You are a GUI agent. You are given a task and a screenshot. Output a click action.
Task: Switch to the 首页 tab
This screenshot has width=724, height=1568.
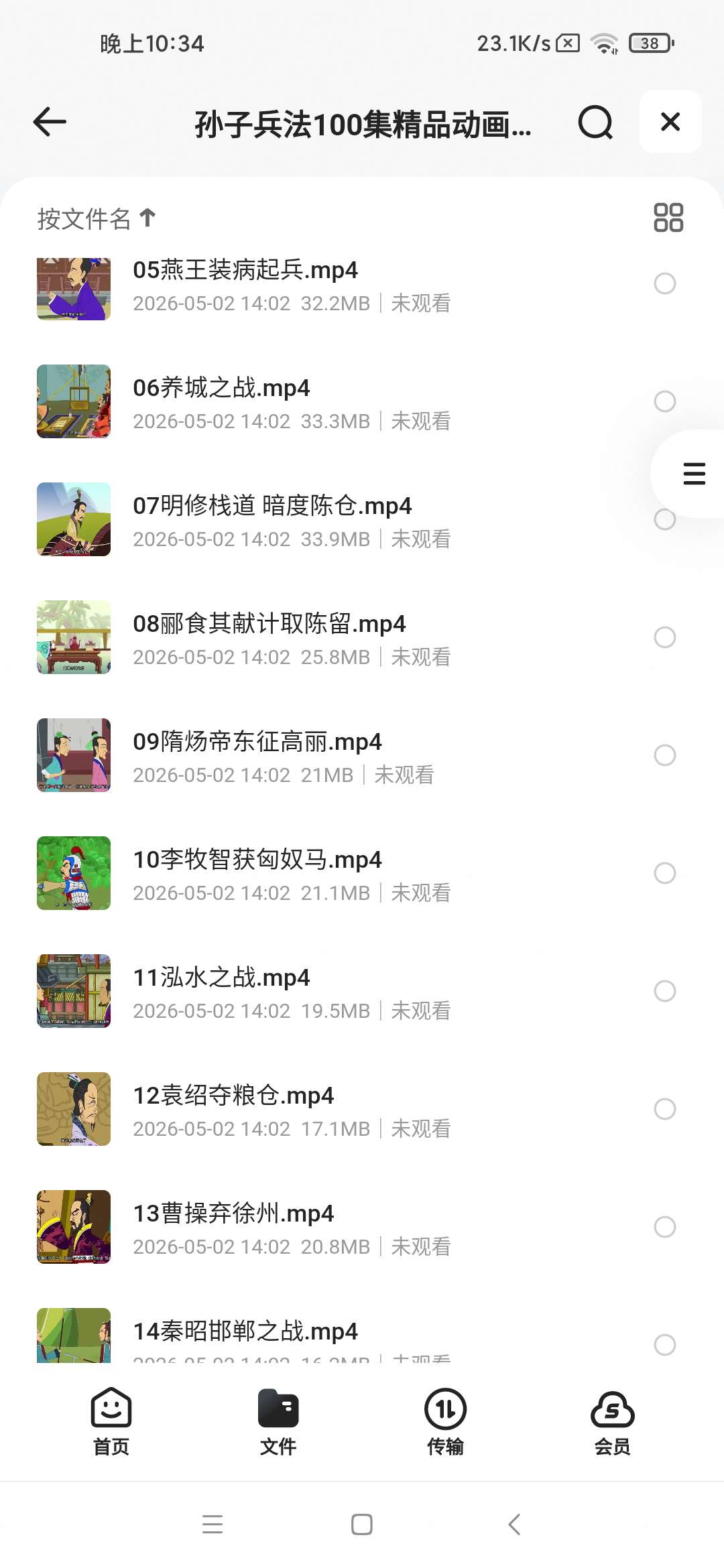tap(111, 1422)
